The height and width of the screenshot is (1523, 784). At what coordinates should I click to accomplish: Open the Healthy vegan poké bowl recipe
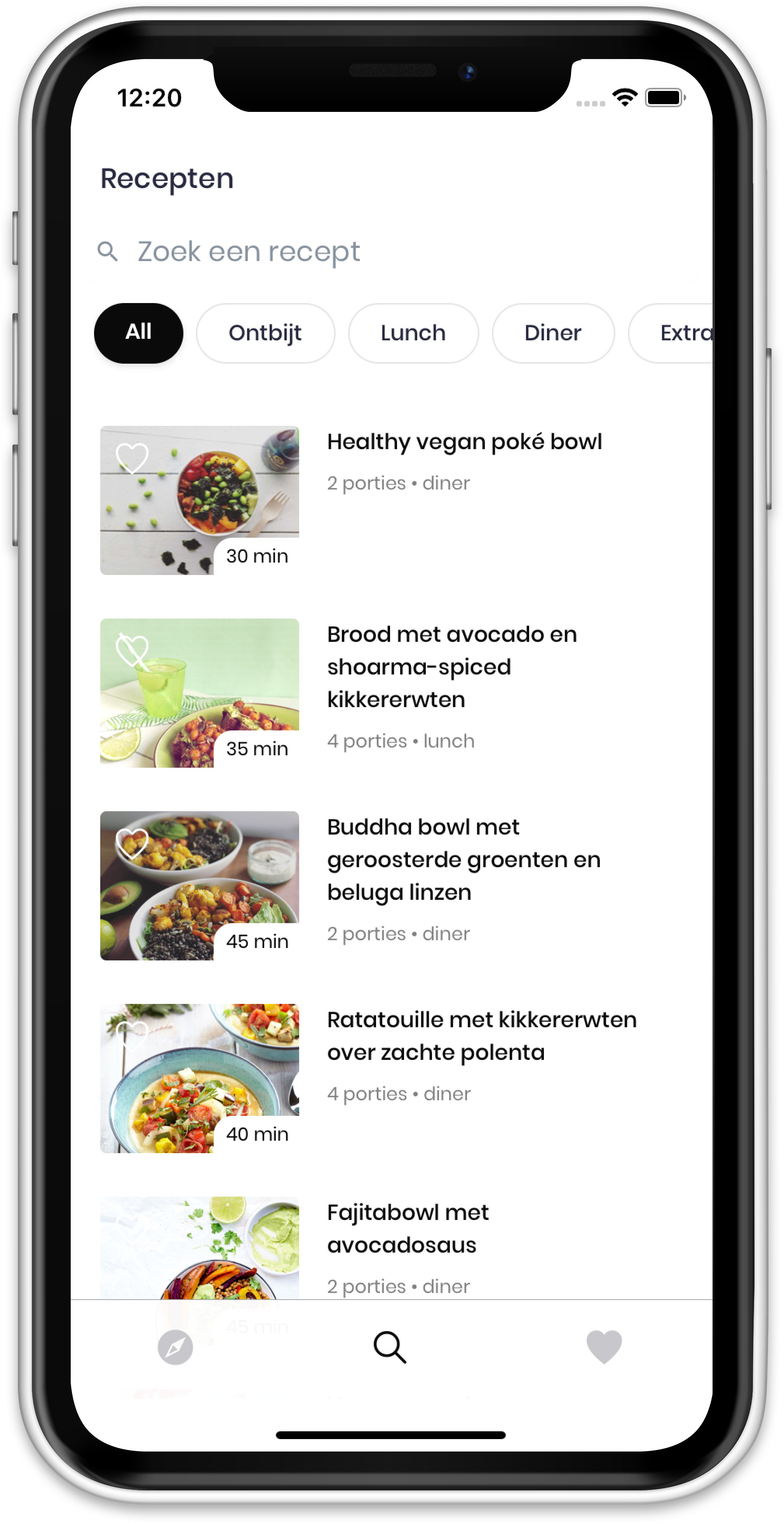(x=464, y=442)
